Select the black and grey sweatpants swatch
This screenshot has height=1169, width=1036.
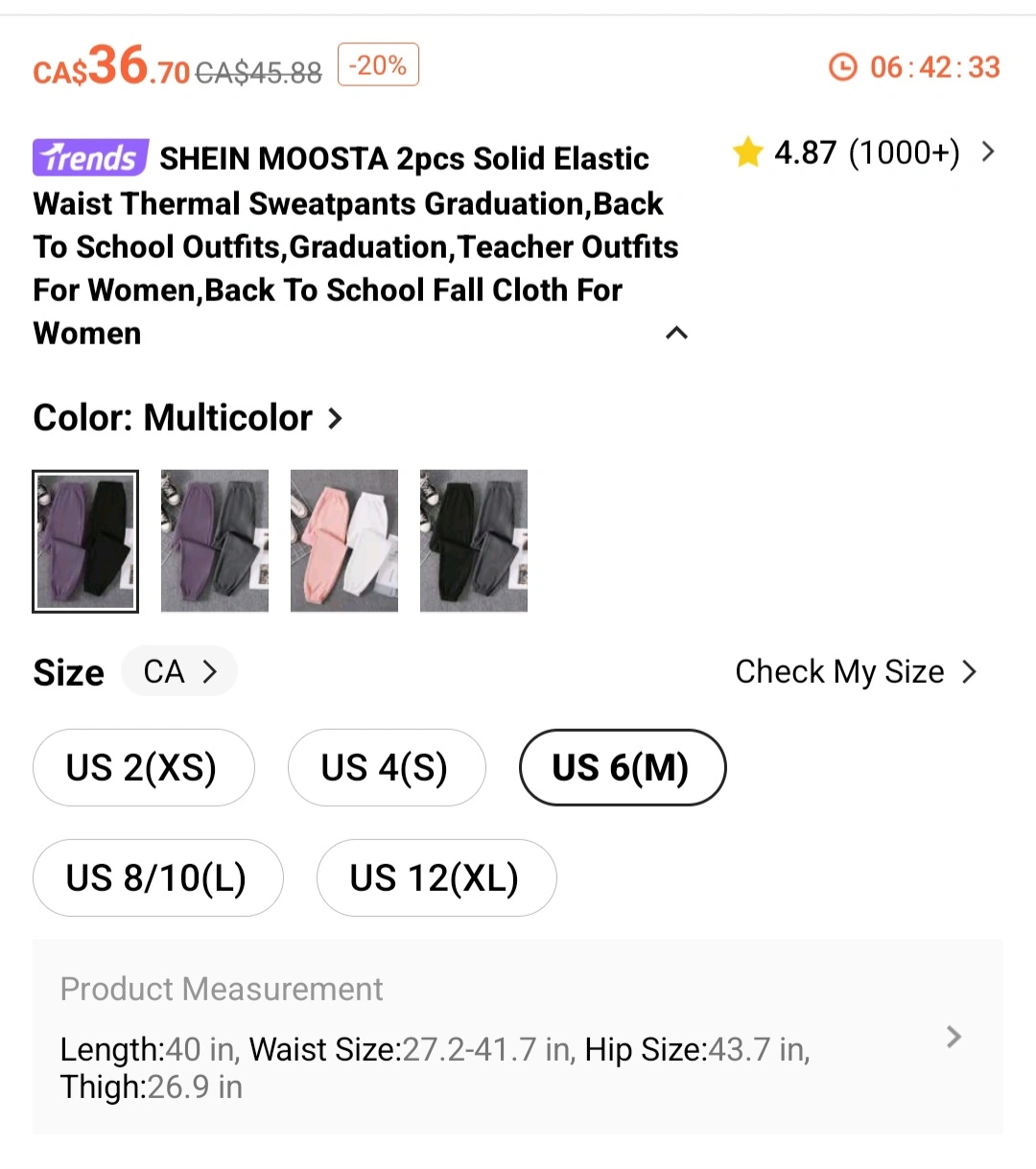474,541
